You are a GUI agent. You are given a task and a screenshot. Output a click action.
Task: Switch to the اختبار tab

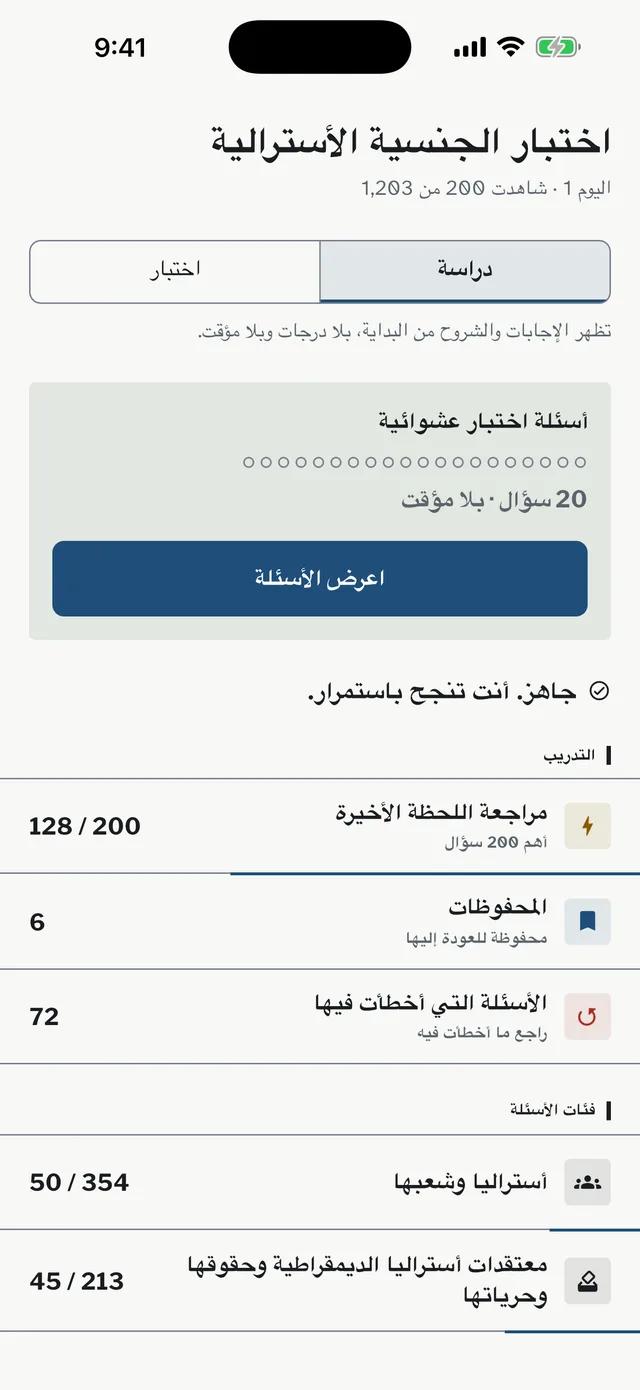[x=175, y=271]
